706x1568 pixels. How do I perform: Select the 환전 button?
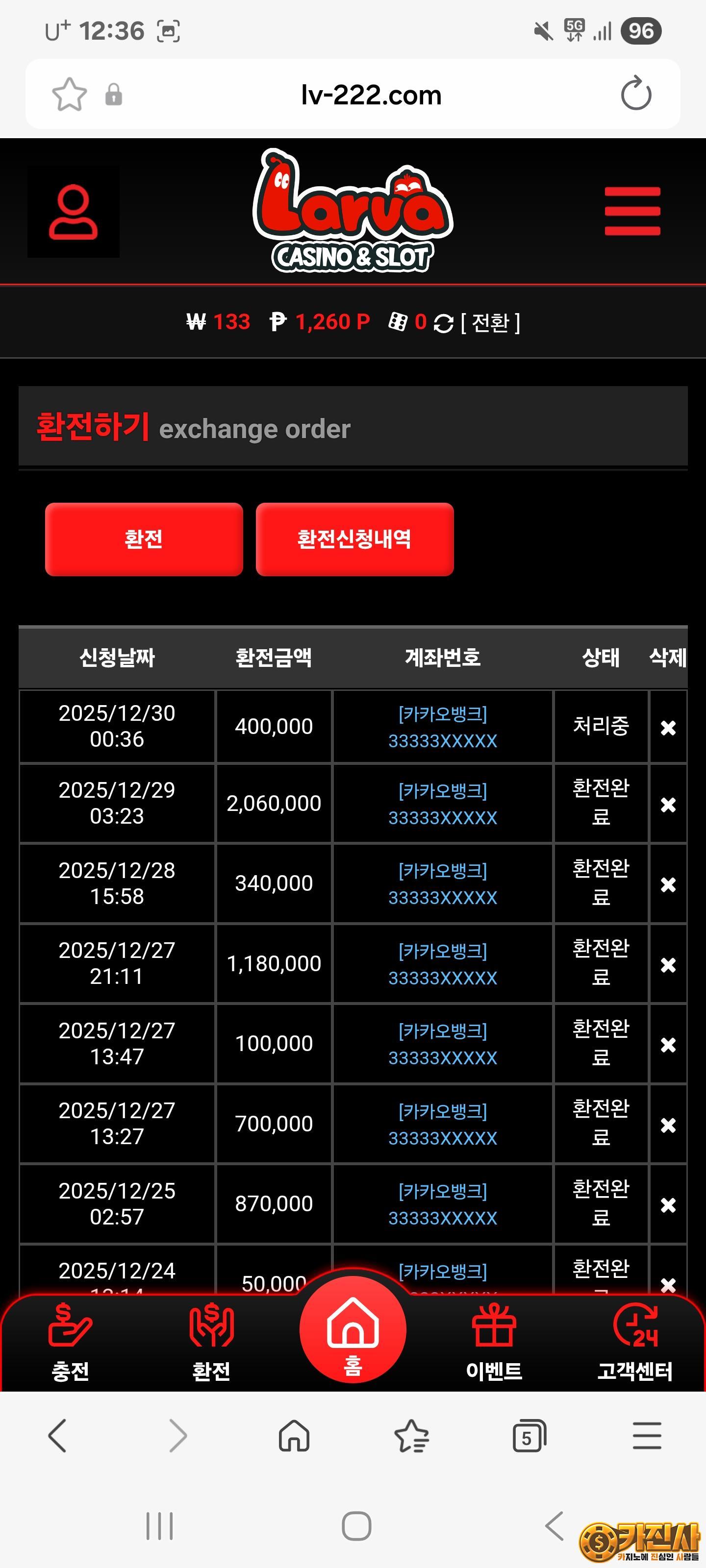[144, 539]
